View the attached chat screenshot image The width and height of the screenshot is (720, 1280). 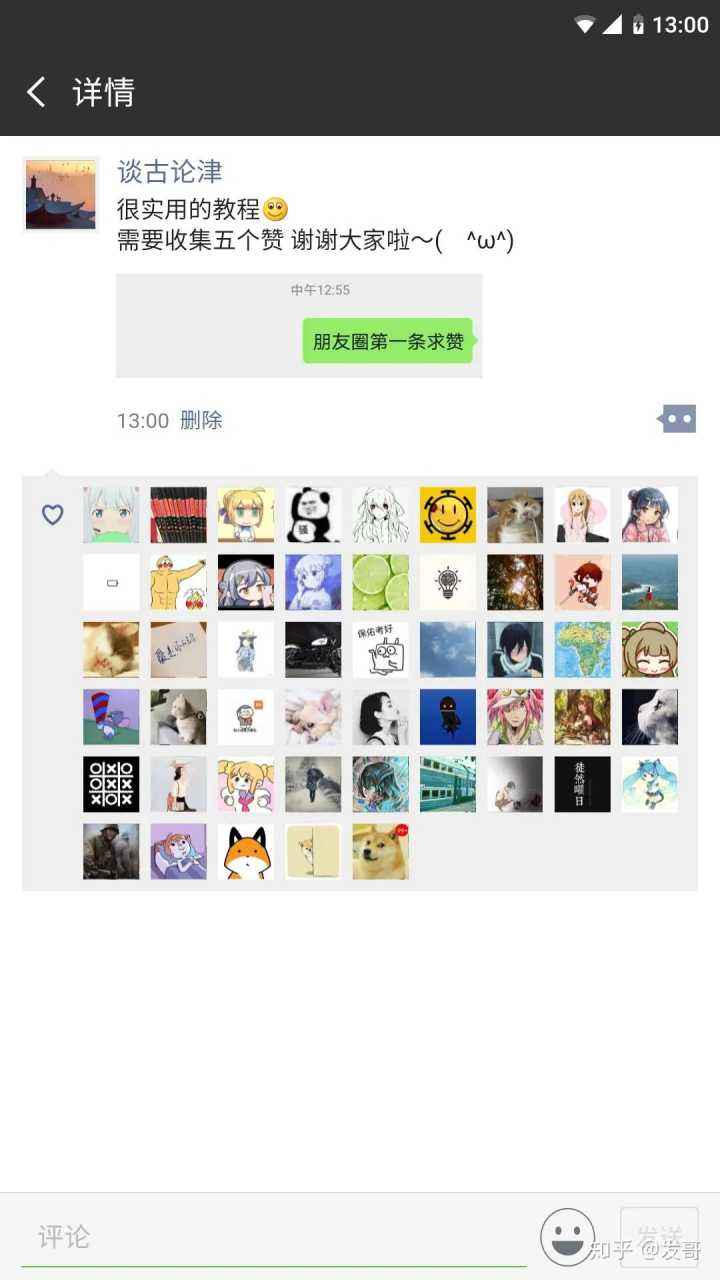point(299,326)
